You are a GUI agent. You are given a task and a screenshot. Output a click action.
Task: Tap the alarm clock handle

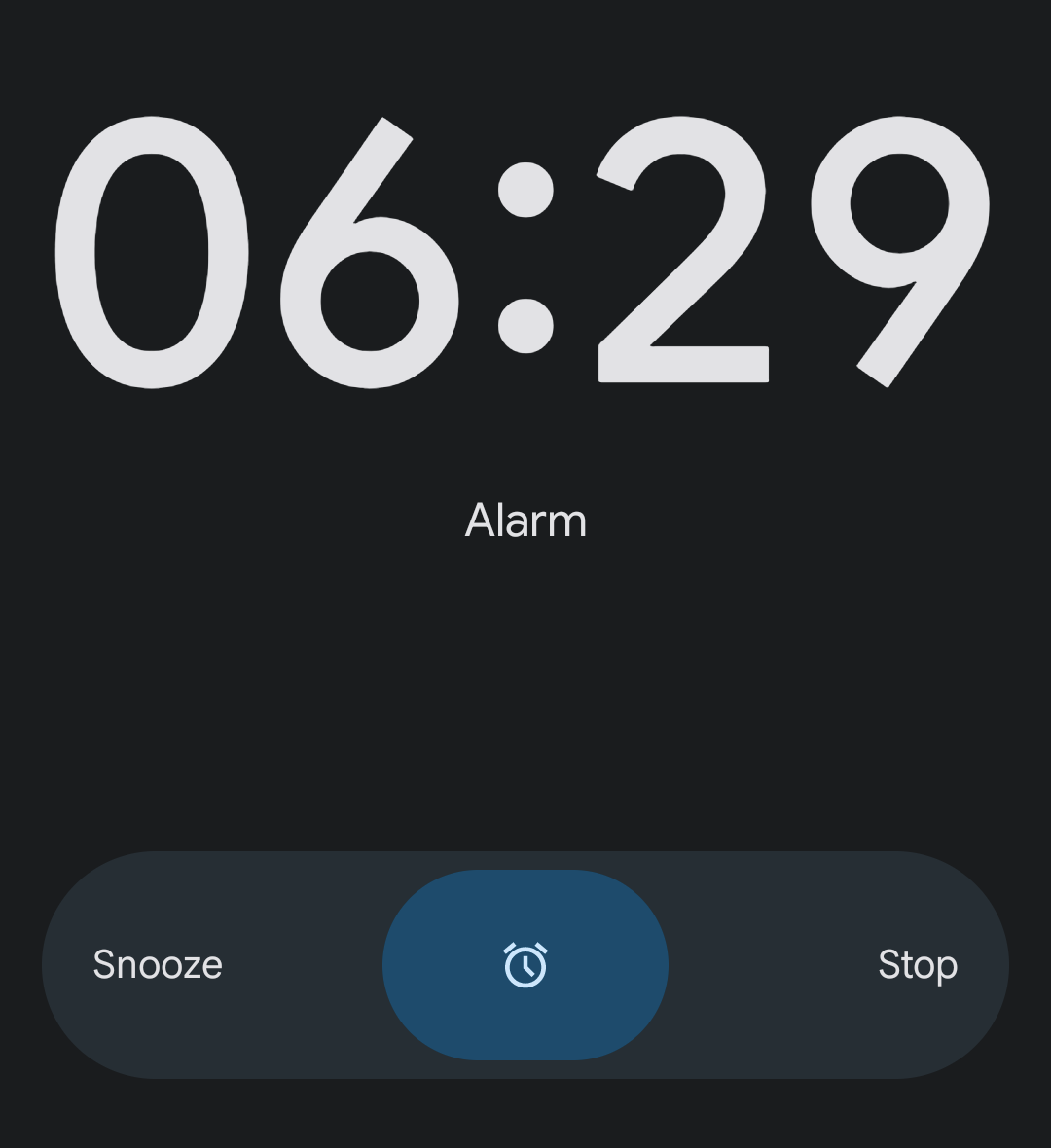(x=525, y=965)
